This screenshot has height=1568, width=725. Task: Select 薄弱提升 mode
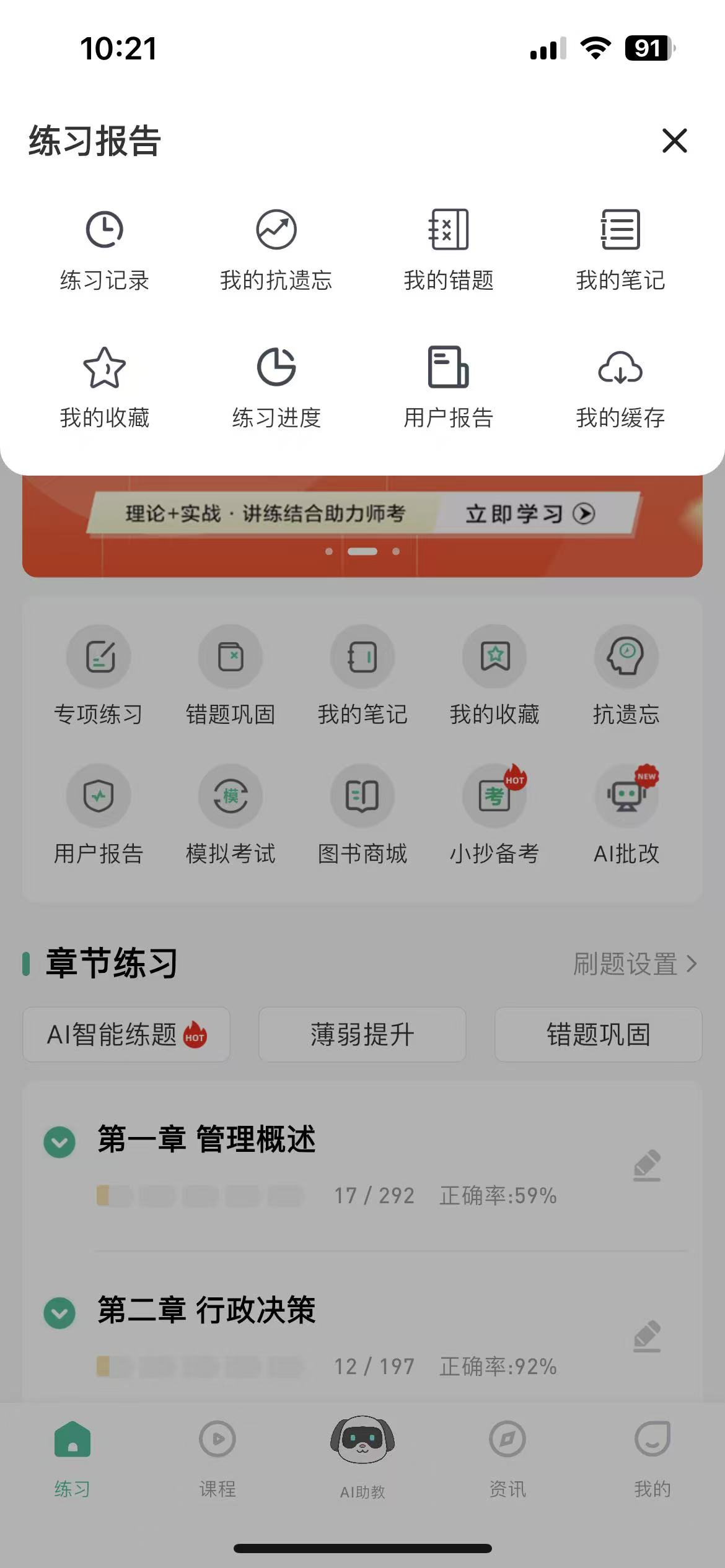pos(362,1034)
